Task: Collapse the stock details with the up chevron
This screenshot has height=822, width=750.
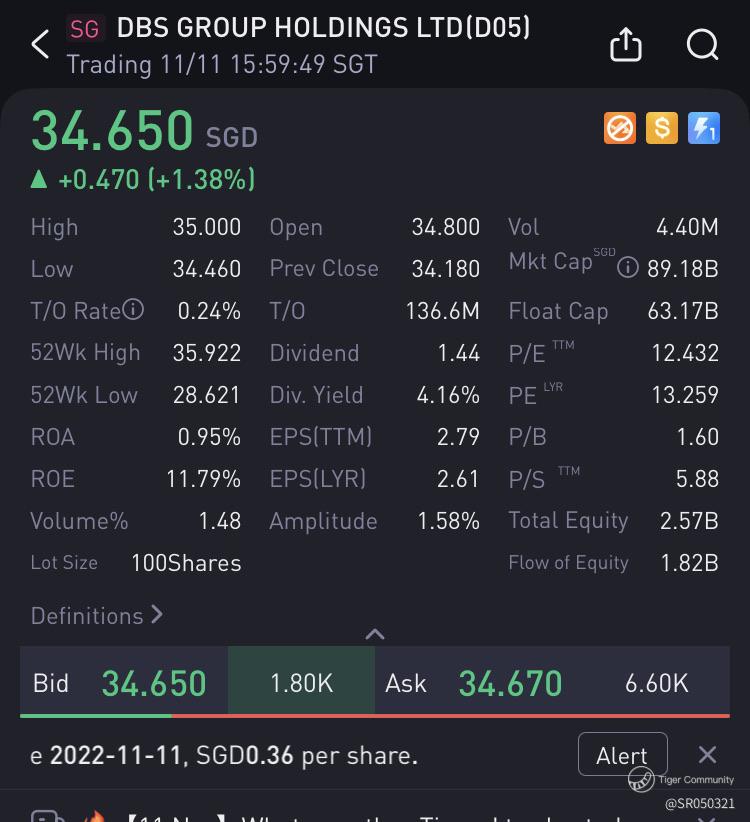Action: [375, 633]
